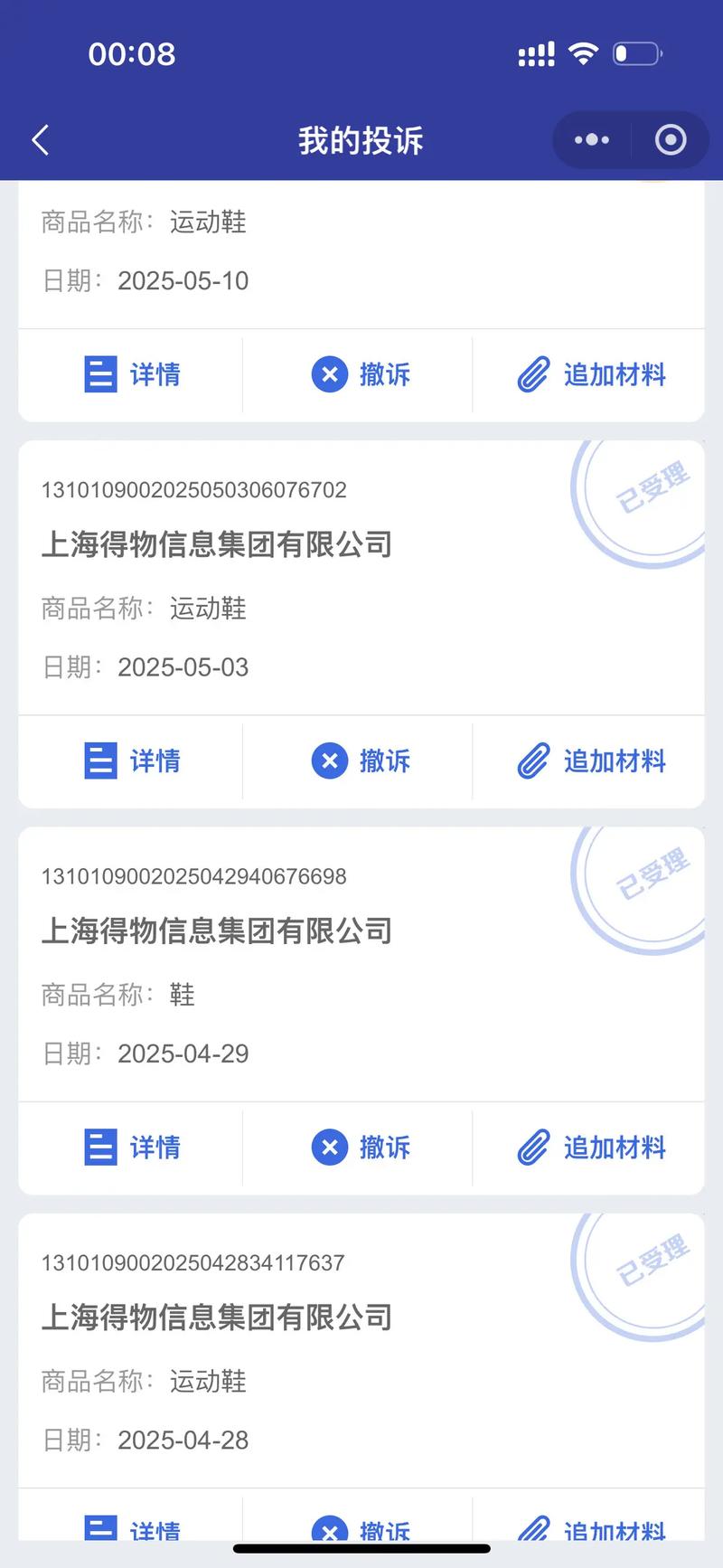Image resolution: width=723 pixels, height=1568 pixels.
Task: Tap the date 2025-04-28 on the bottom card
Action: click(x=183, y=1440)
